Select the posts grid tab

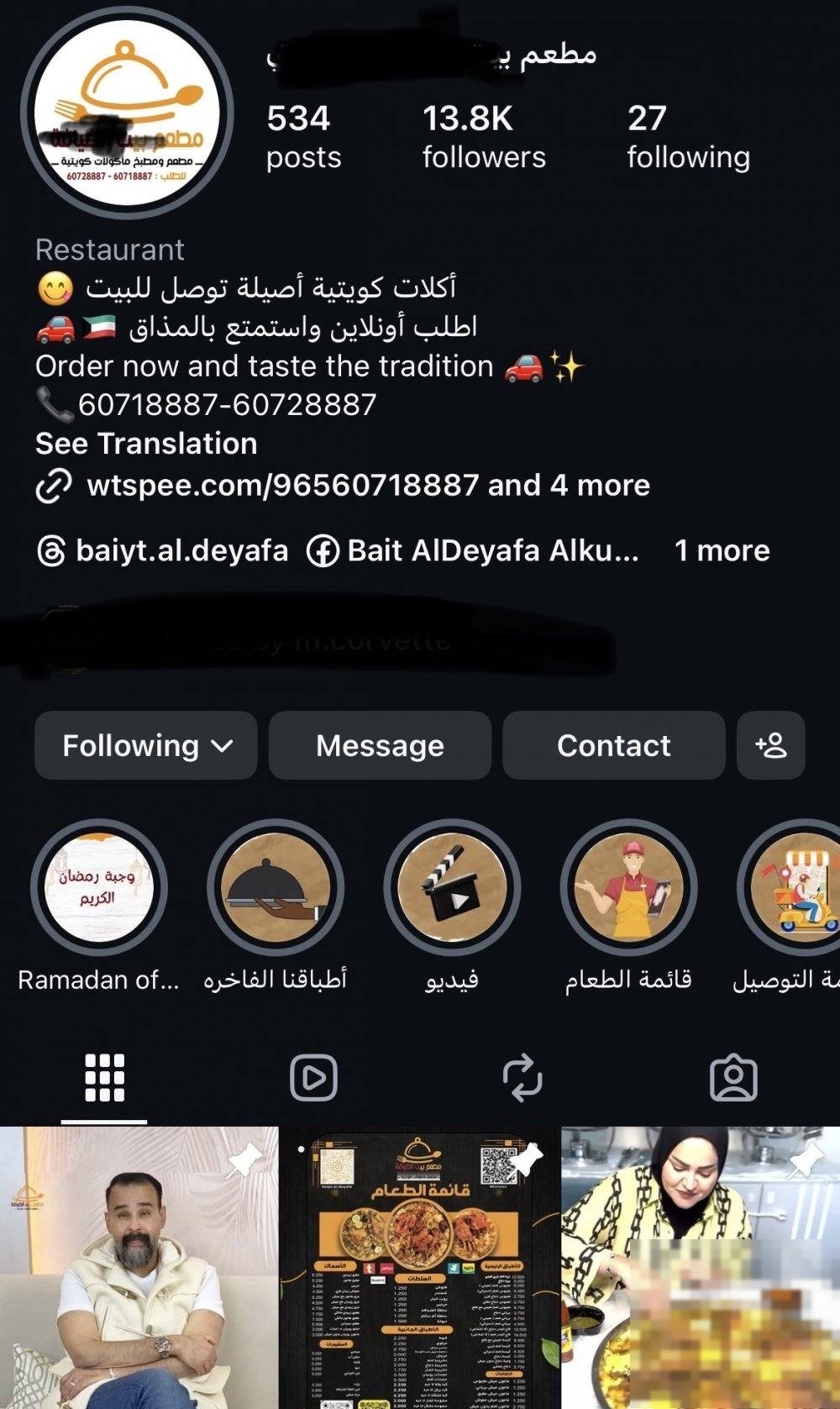(104, 1078)
